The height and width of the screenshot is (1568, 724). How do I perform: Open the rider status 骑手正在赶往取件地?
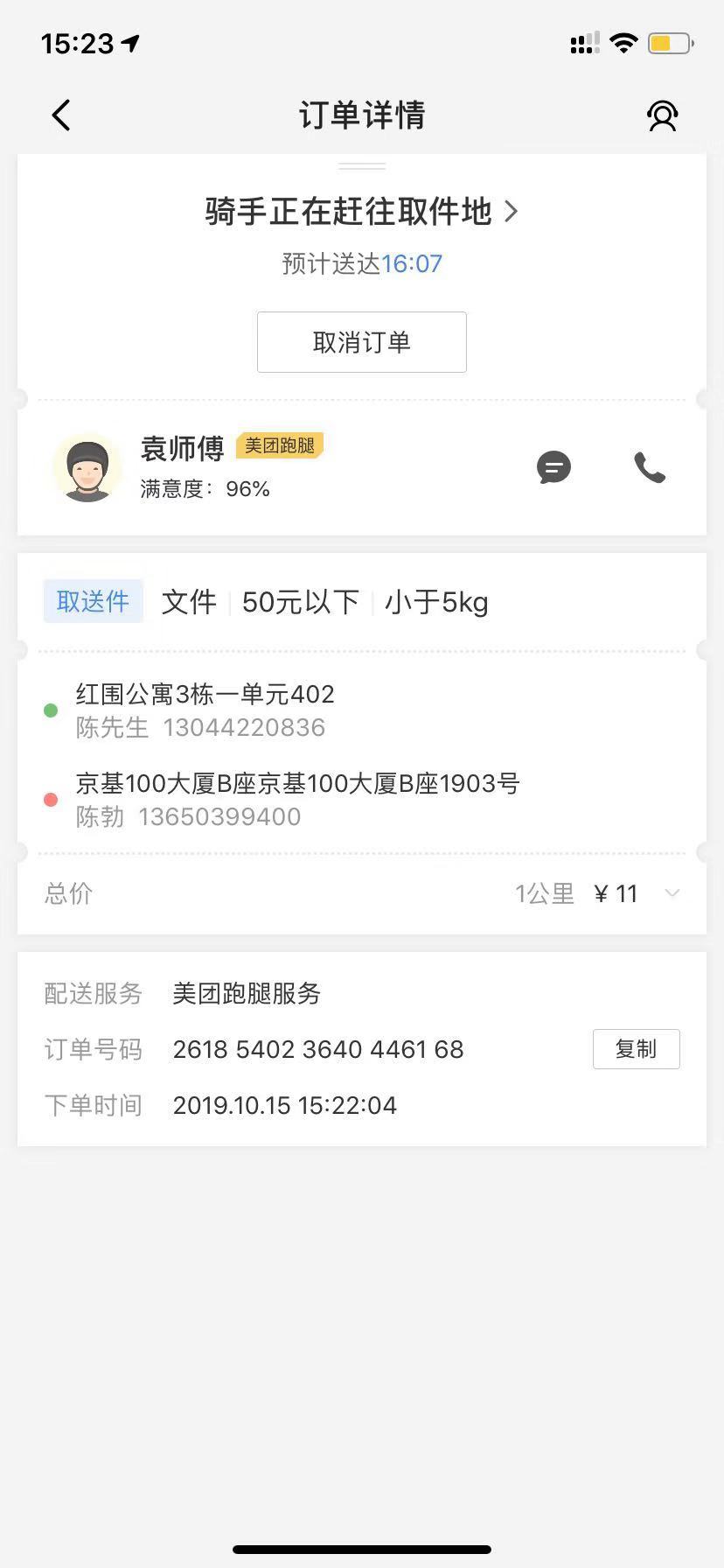pos(361,212)
